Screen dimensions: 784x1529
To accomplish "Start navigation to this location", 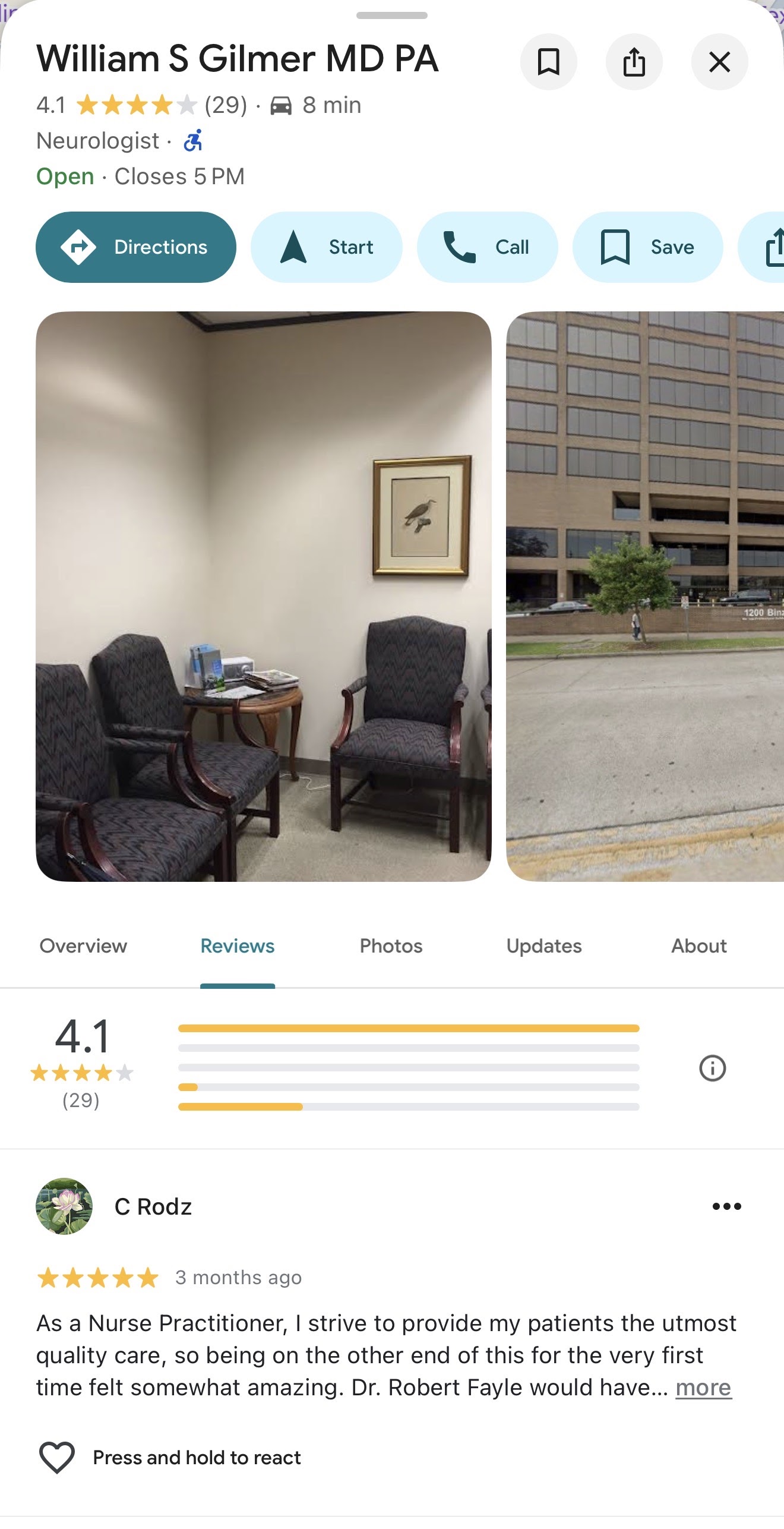I will 326,247.
